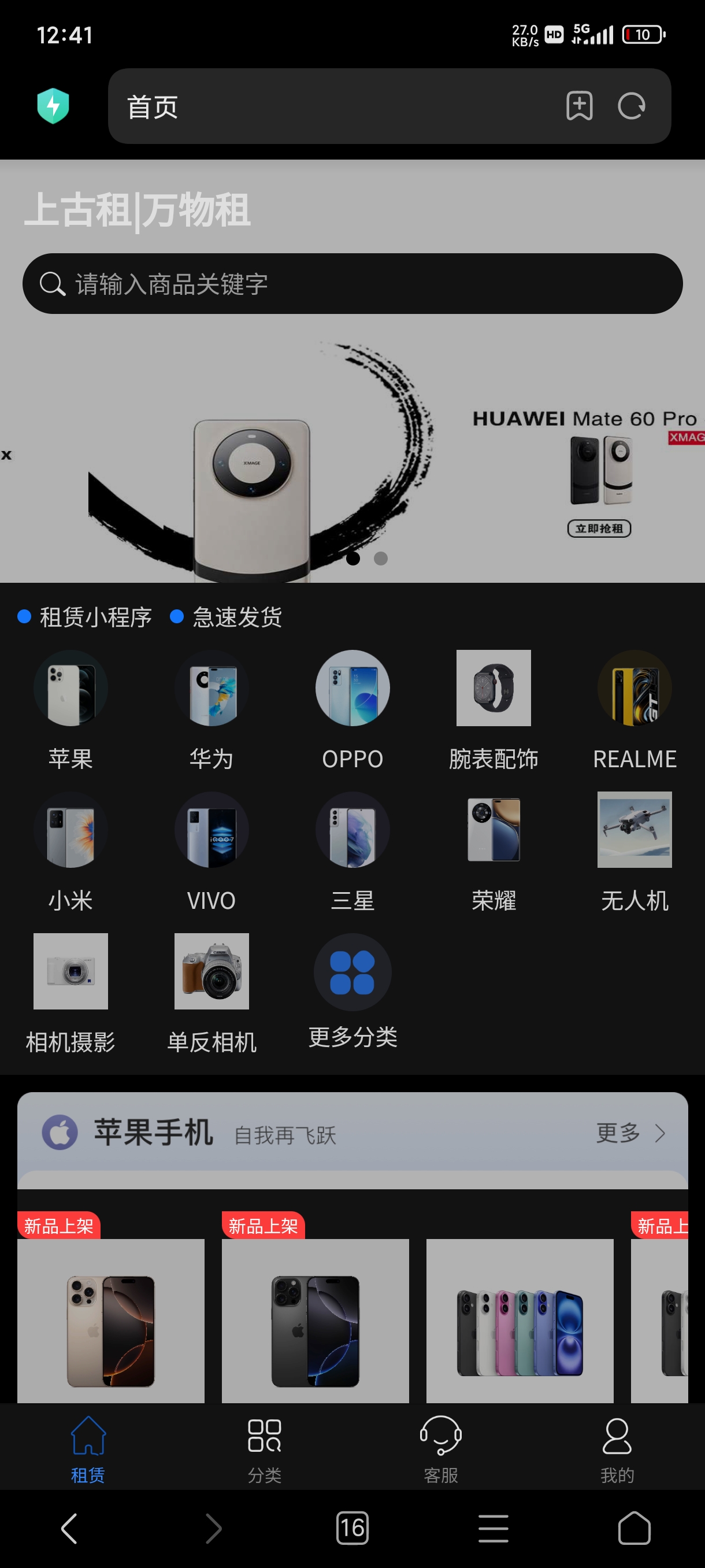Select the VIVO category
The width and height of the screenshot is (705, 1568).
coord(211,852)
